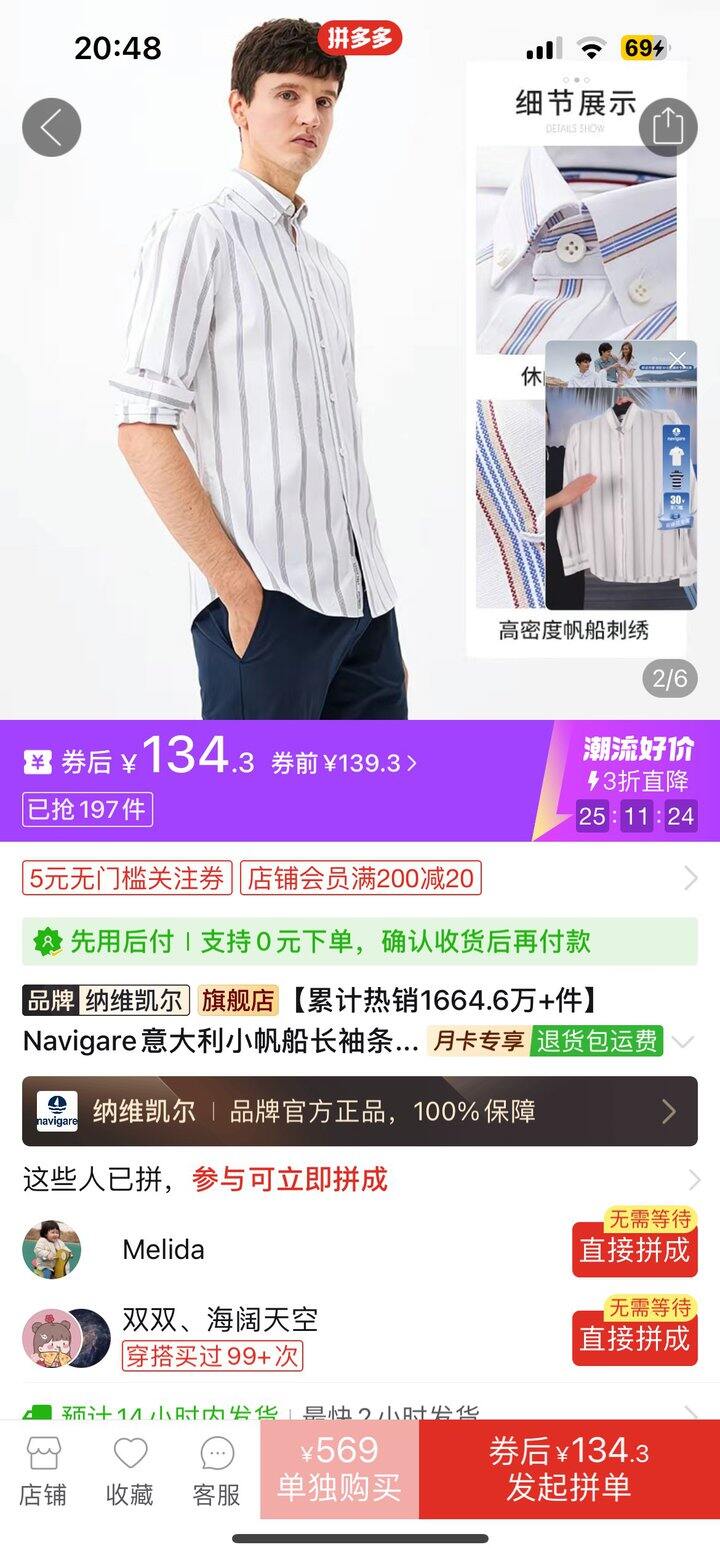Join 双双、海阔天空's group with 直接拼成
This screenshot has height=1558, width=720.
tap(634, 1338)
